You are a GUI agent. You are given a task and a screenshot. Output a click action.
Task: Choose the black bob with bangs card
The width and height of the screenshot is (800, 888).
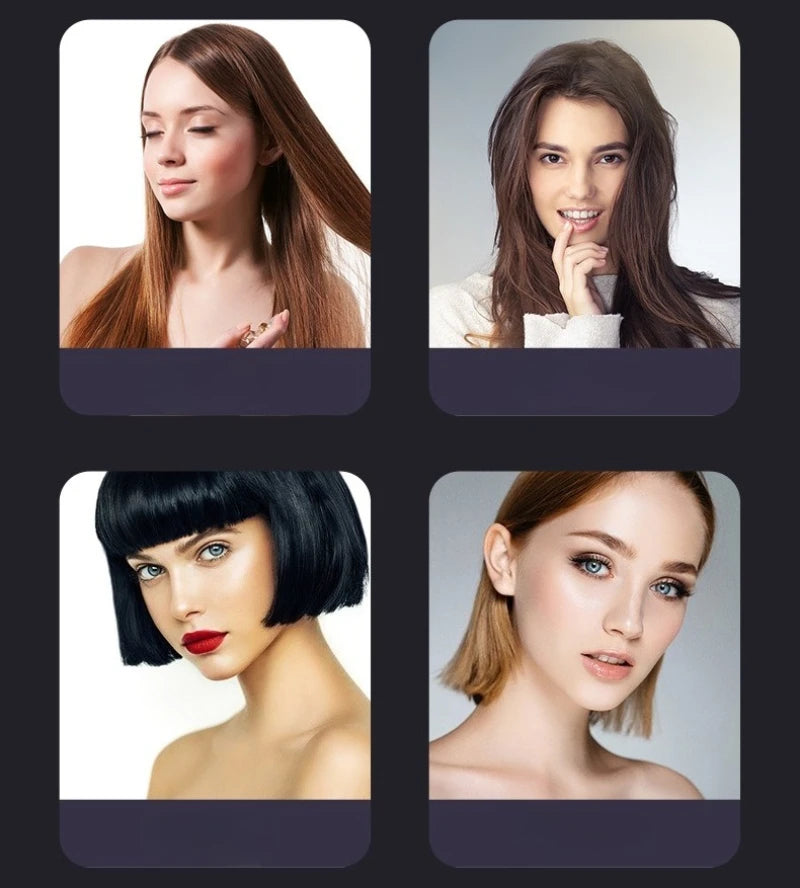(214, 668)
